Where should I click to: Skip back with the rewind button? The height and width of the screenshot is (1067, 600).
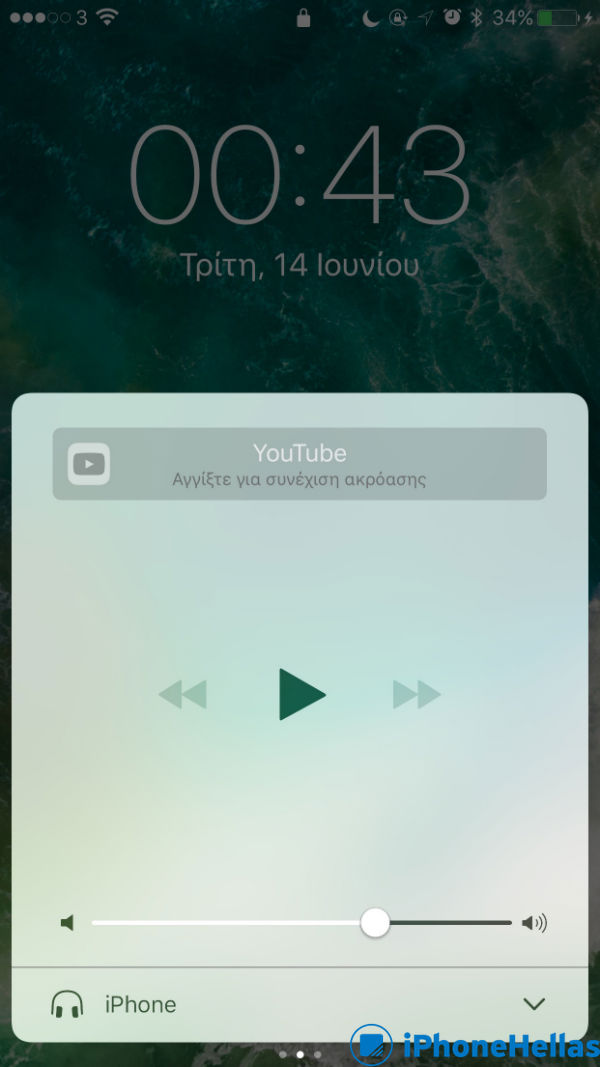tap(183, 694)
